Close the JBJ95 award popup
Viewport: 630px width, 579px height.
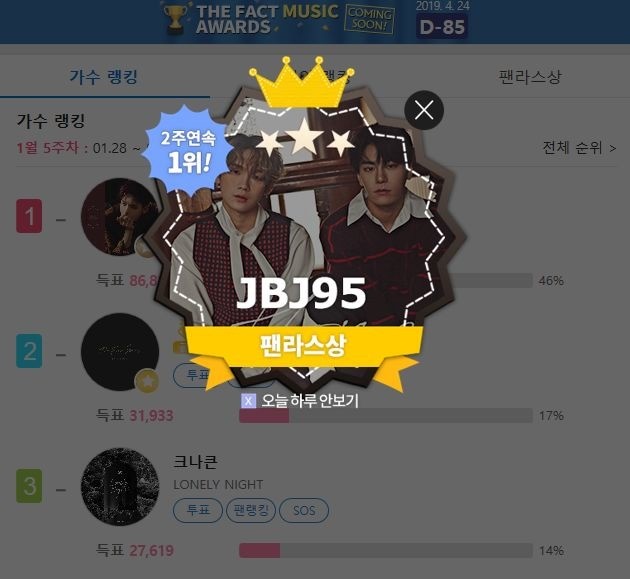click(x=424, y=110)
